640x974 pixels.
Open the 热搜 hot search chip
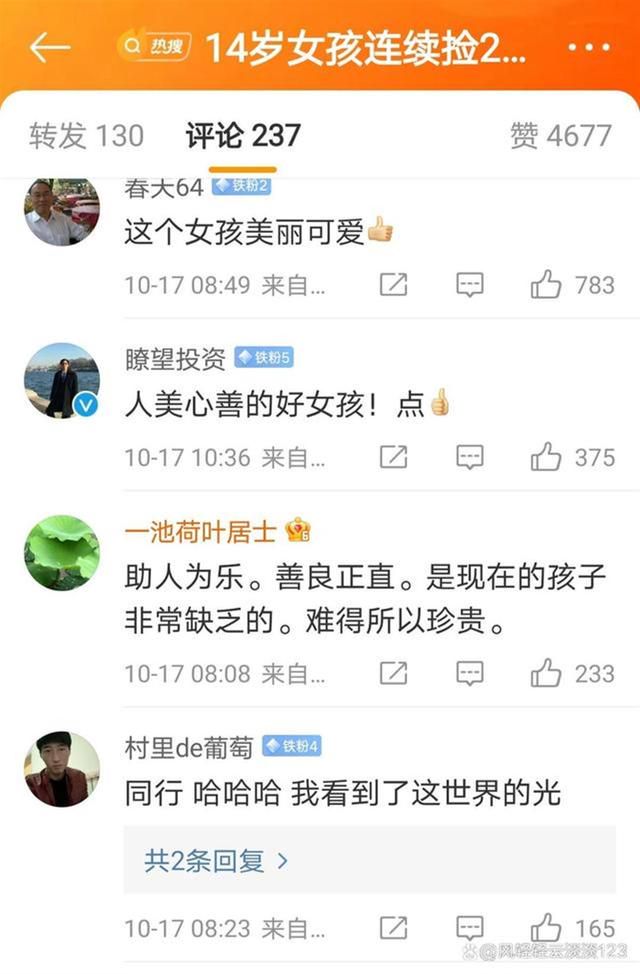tap(154, 46)
